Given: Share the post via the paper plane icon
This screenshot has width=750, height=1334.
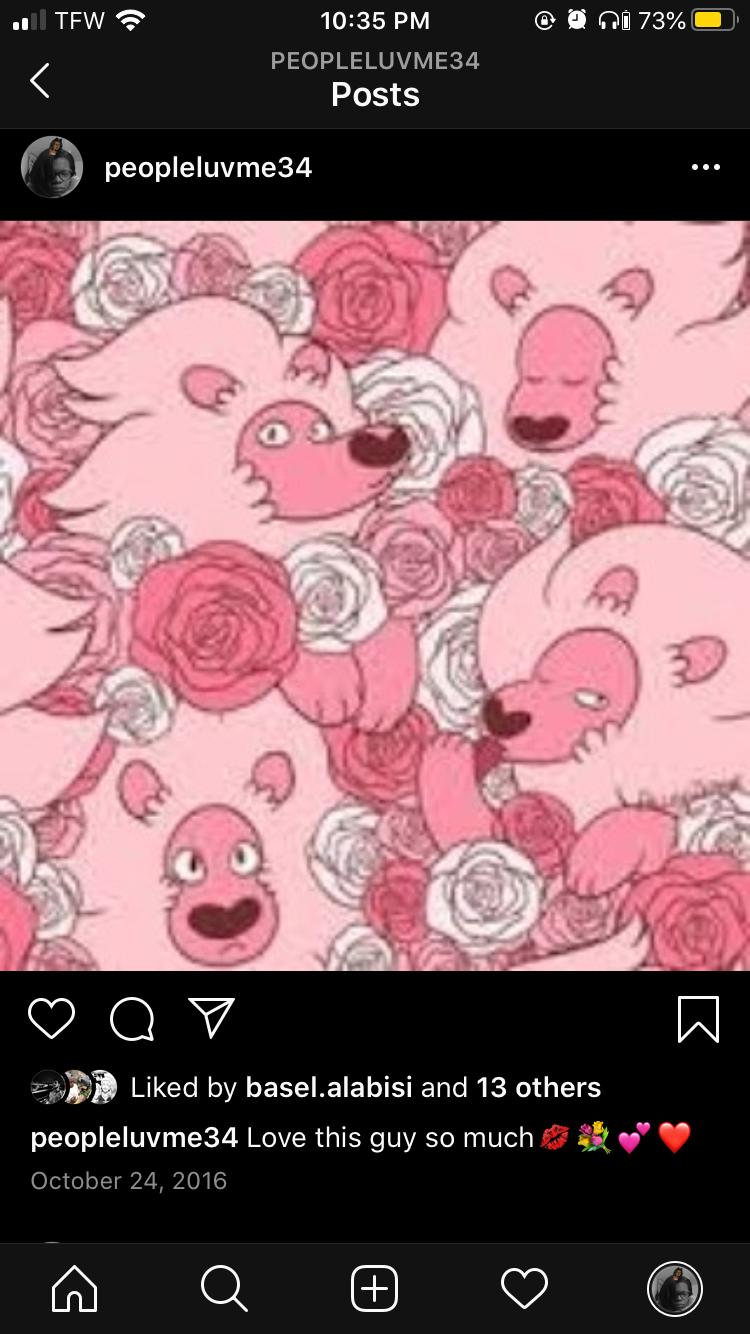Looking at the screenshot, I should pos(211,1018).
